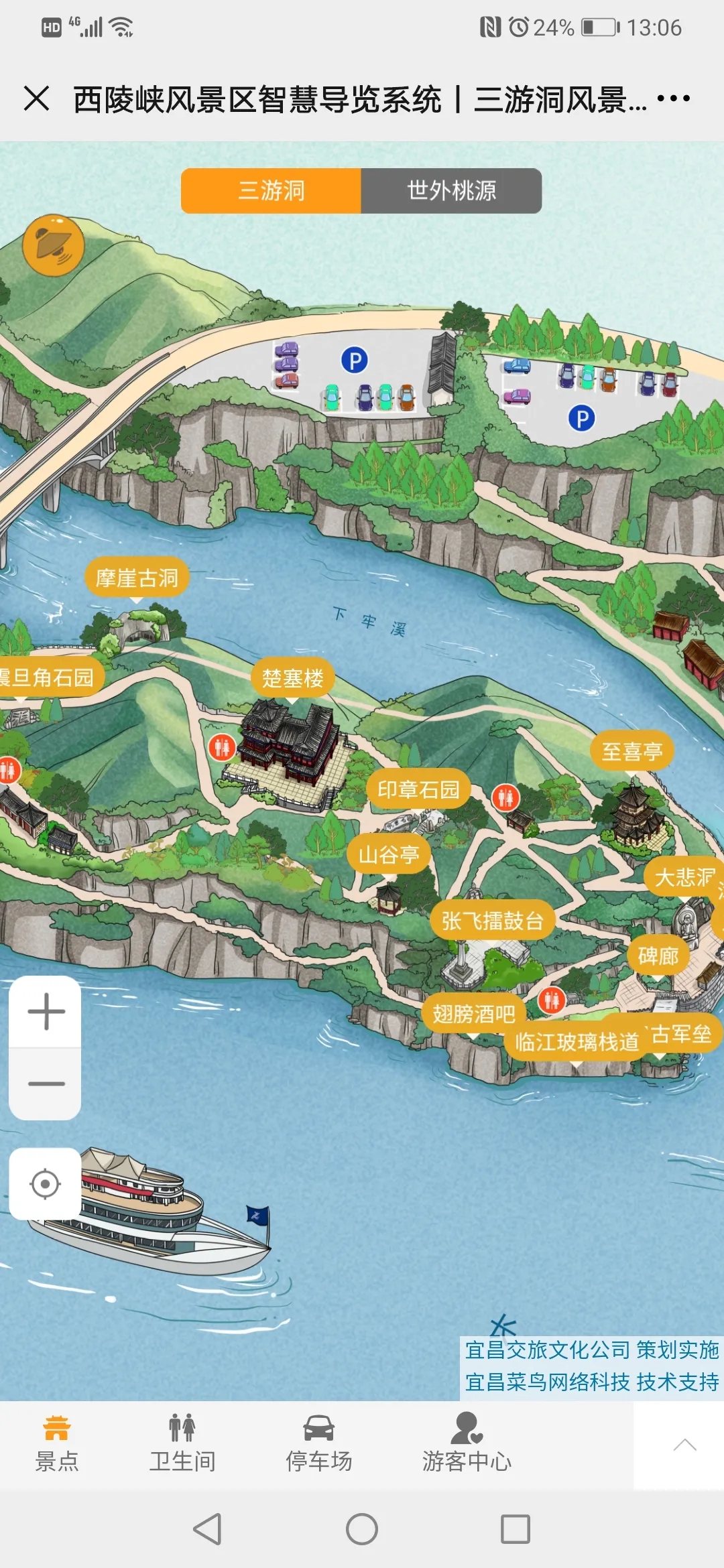Go back using system back button

pos(207,1529)
